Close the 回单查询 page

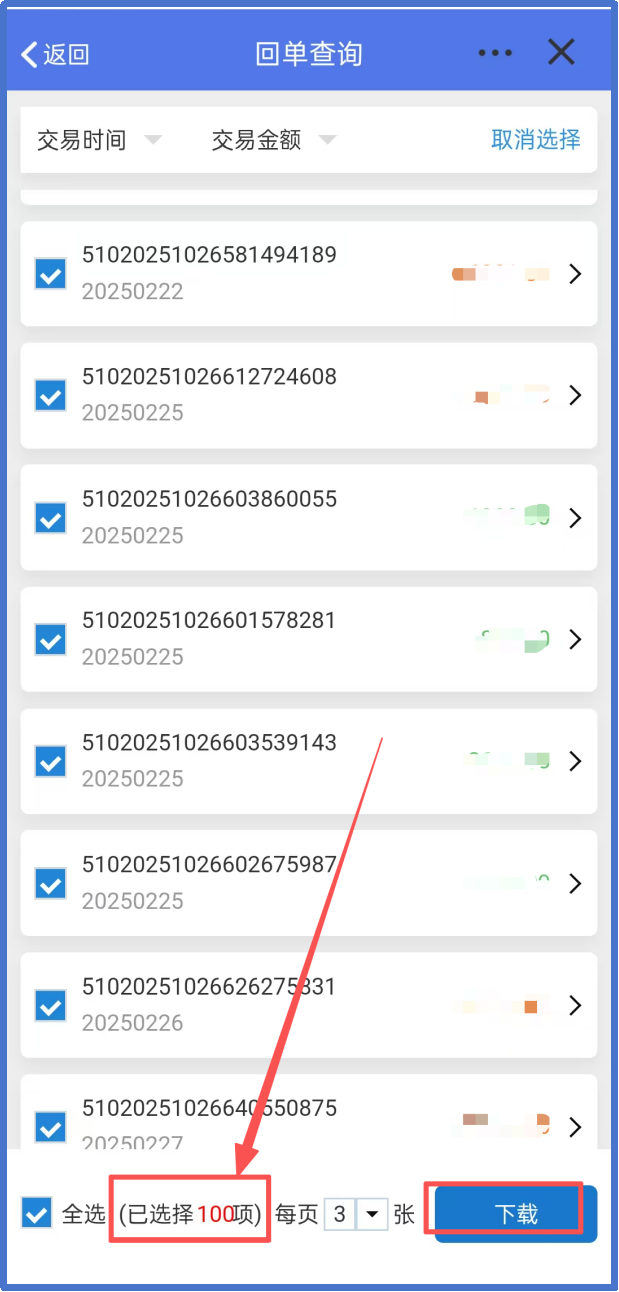coord(561,52)
